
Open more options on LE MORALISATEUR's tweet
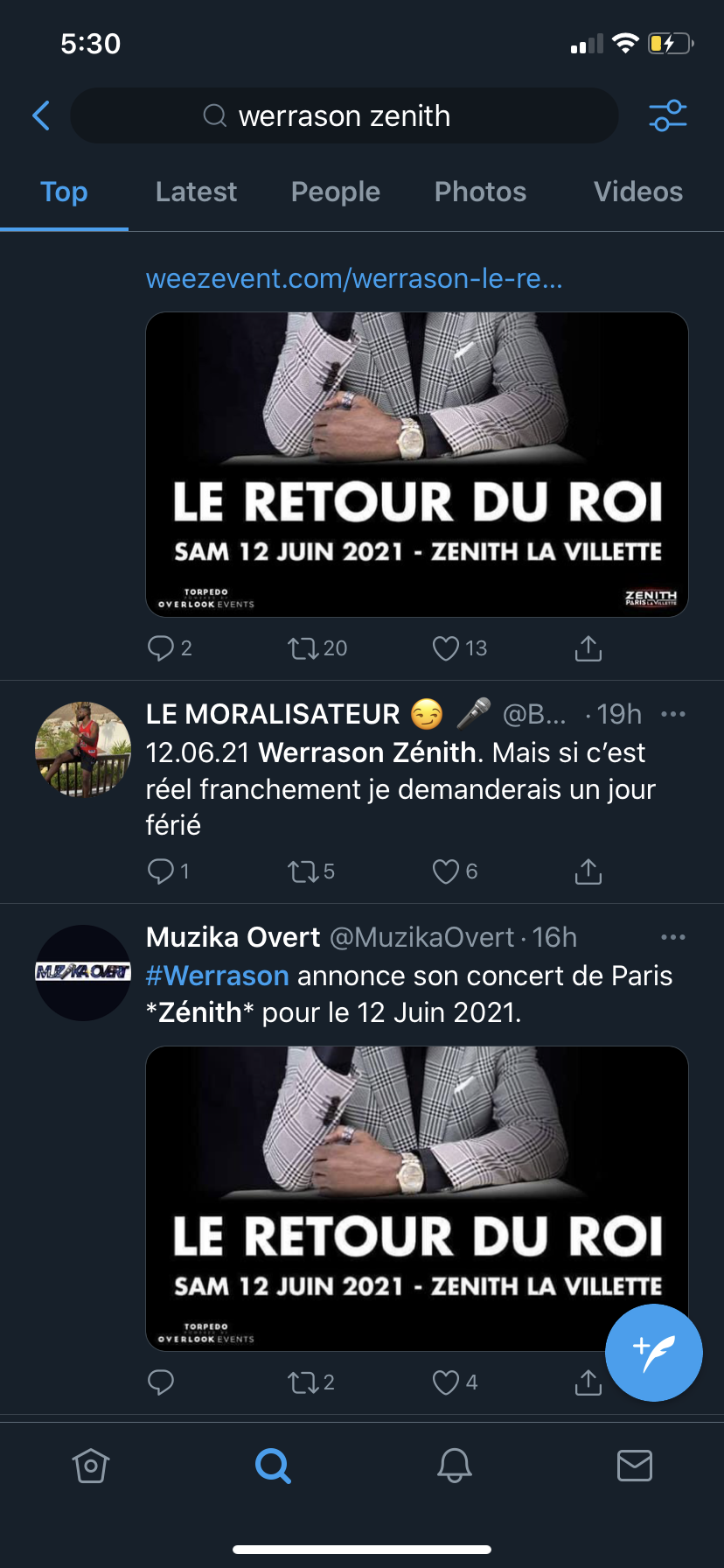pos(672,714)
